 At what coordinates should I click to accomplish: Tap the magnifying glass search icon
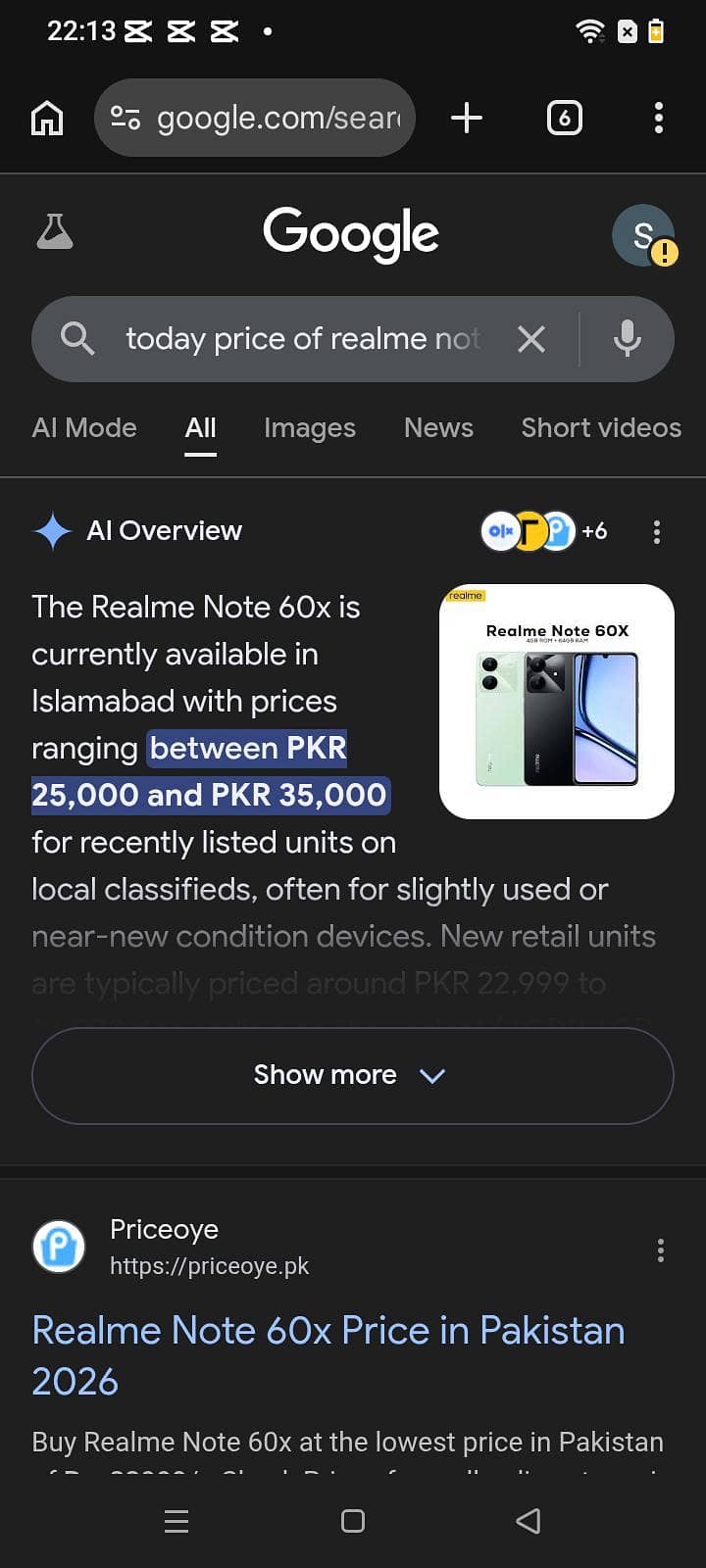tap(77, 339)
